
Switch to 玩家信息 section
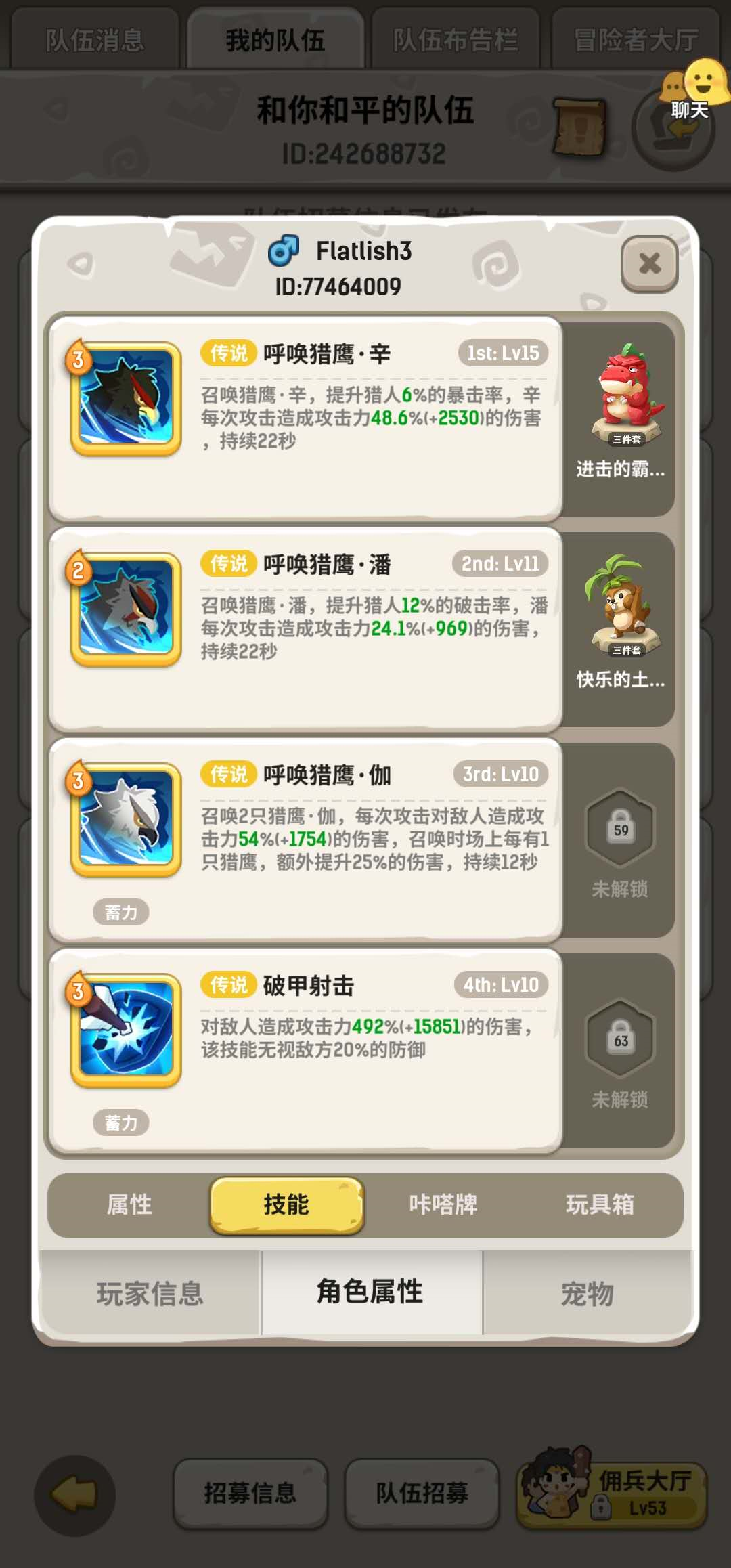tap(150, 1293)
